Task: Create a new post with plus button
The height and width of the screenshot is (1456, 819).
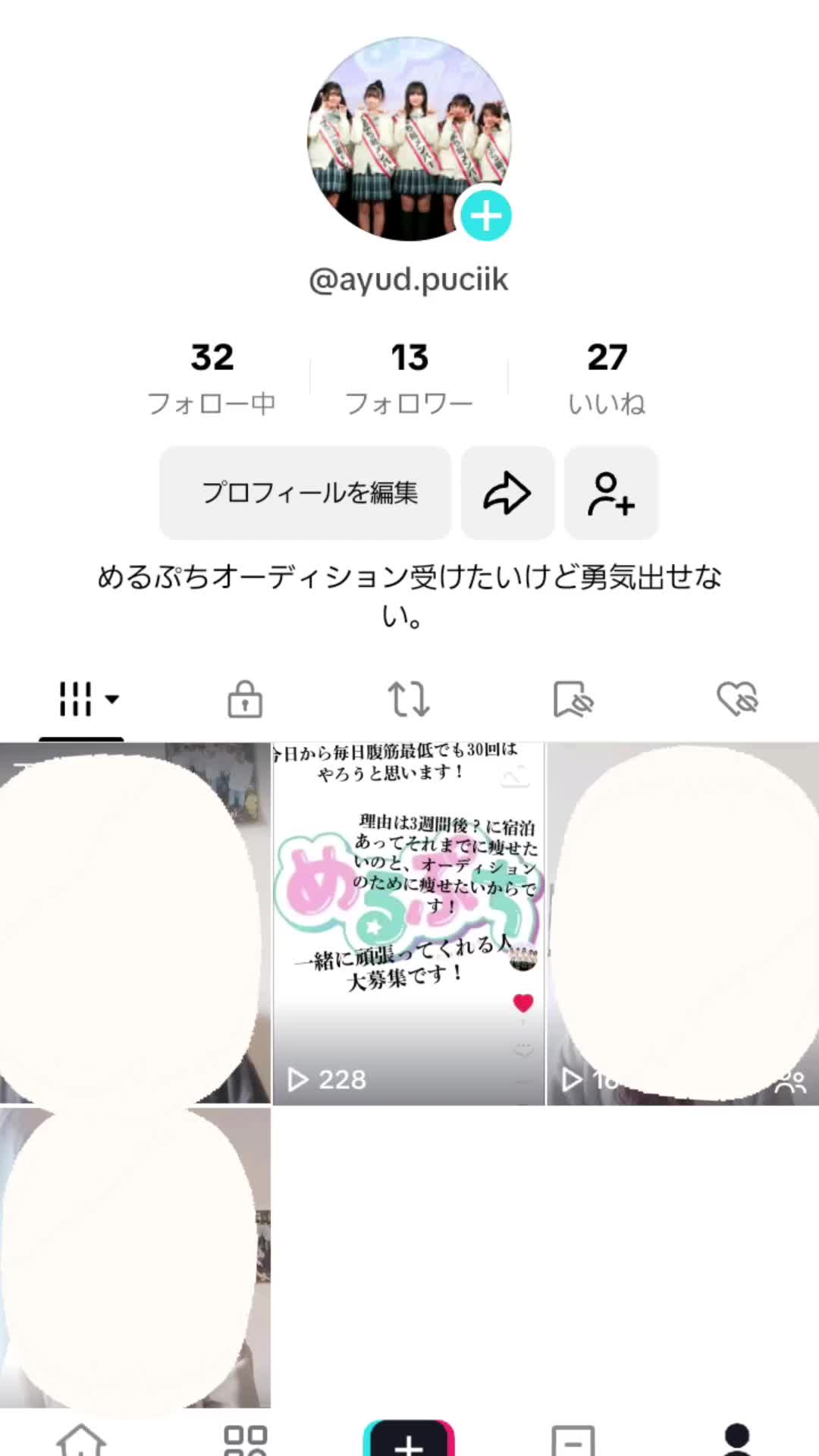Action: pyautogui.click(x=409, y=1439)
